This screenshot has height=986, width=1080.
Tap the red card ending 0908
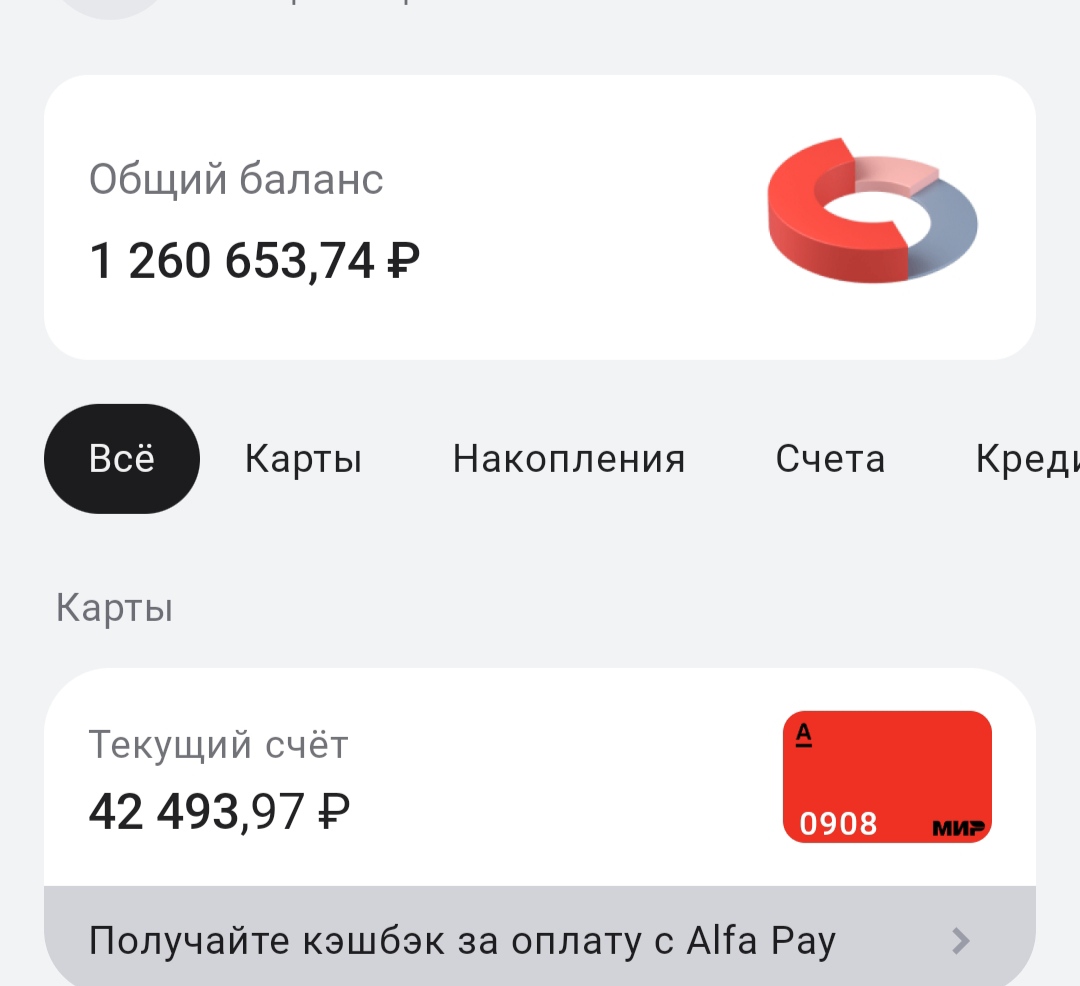887,777
